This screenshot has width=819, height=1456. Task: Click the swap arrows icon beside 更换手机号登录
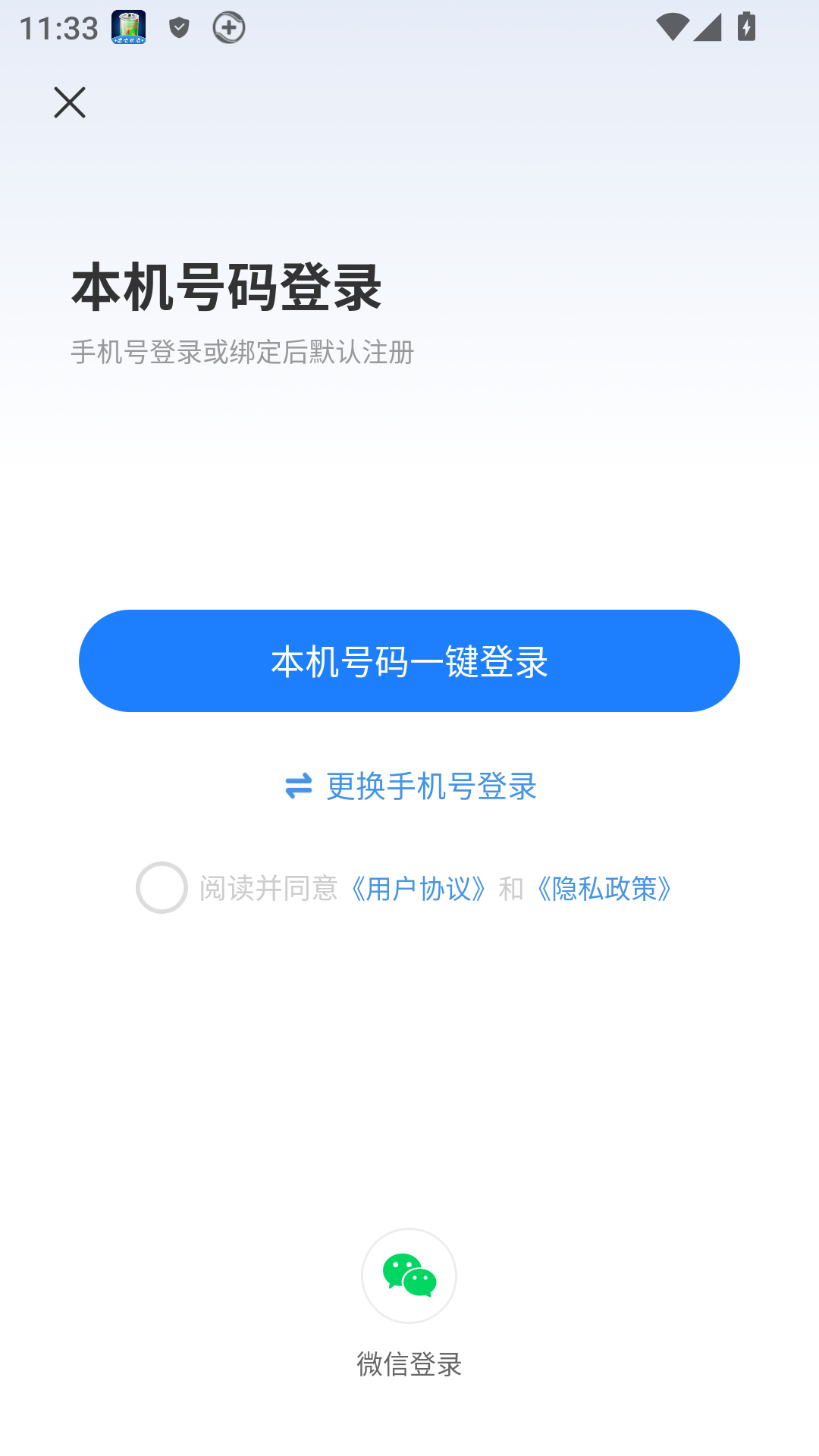pyautogui.click(x=299, y=787)
